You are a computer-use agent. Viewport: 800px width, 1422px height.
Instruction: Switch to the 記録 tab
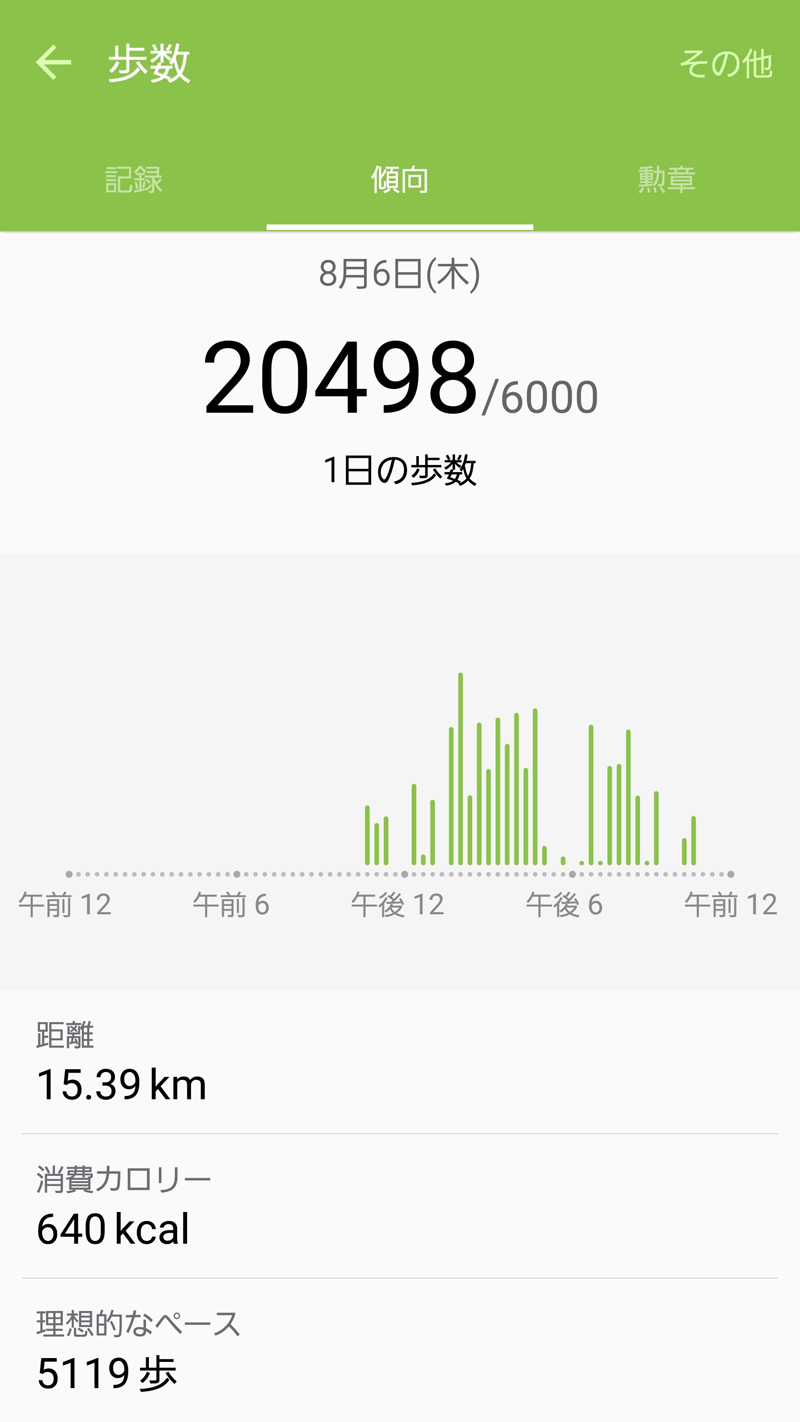coord(133,180)
